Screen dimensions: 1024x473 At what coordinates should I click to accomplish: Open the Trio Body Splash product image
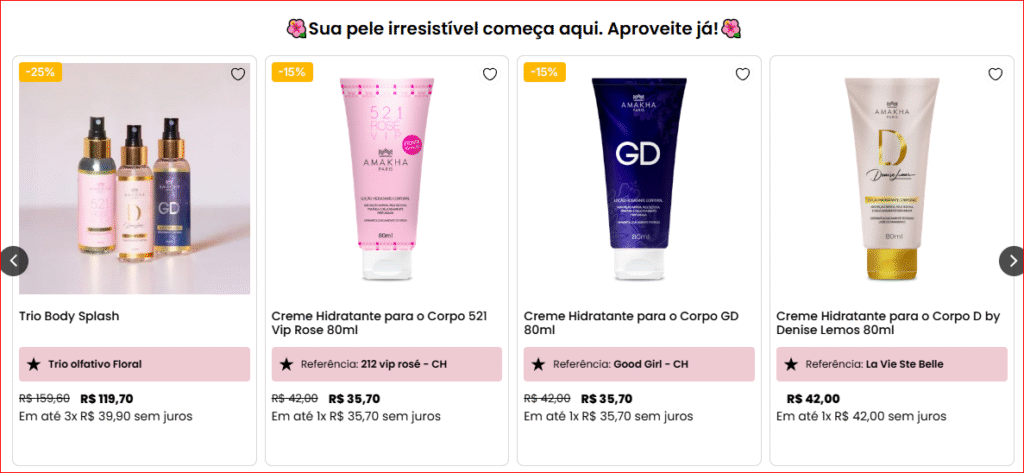pos(134,180)
